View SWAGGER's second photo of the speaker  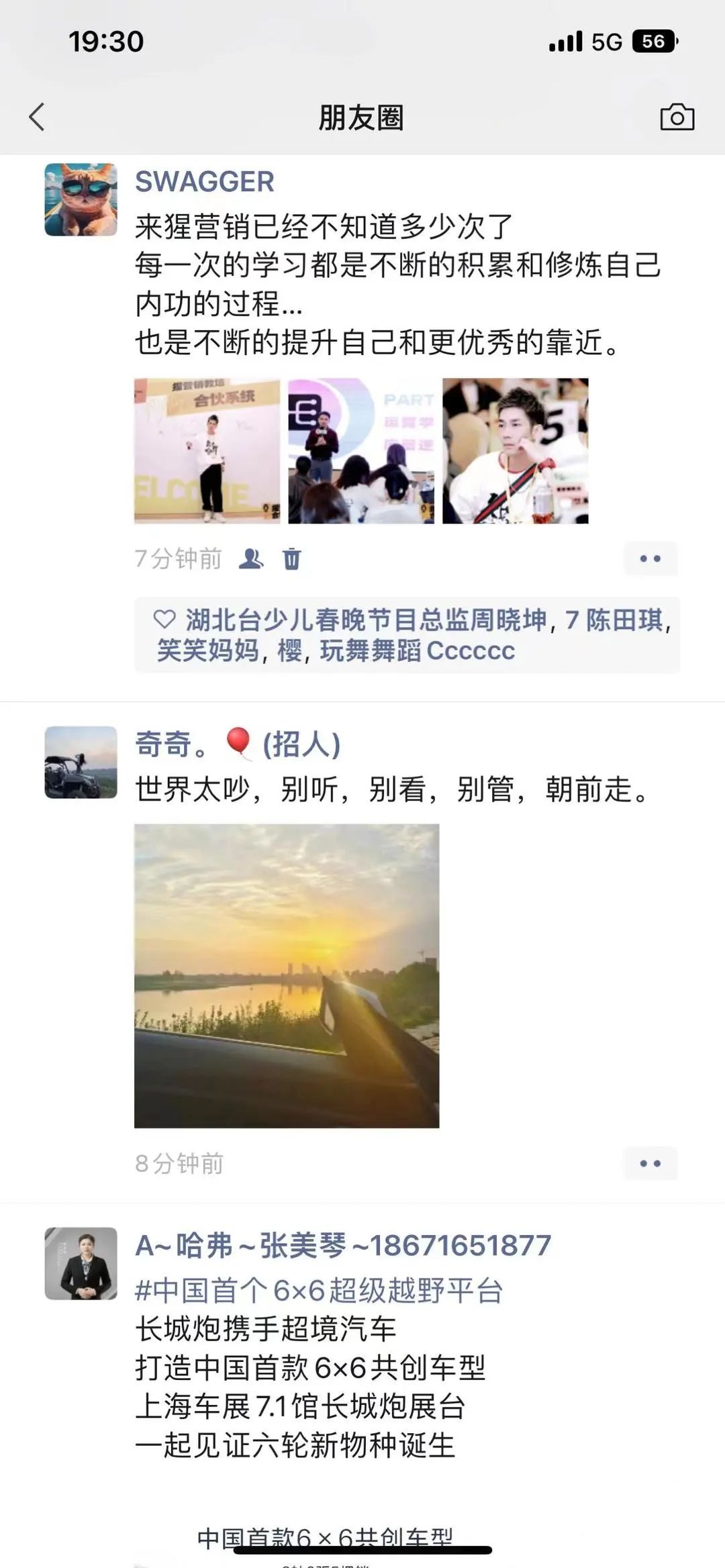361,450
